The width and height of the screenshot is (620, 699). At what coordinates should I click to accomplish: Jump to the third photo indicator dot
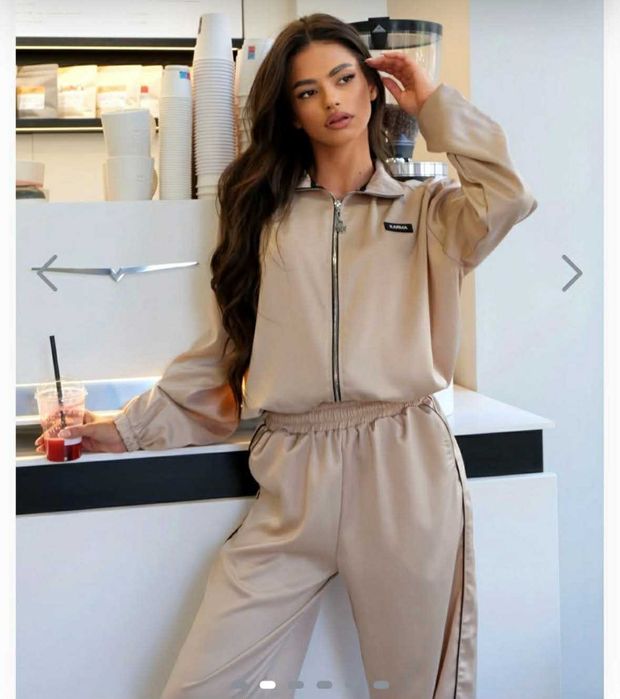tap(295, 685)
